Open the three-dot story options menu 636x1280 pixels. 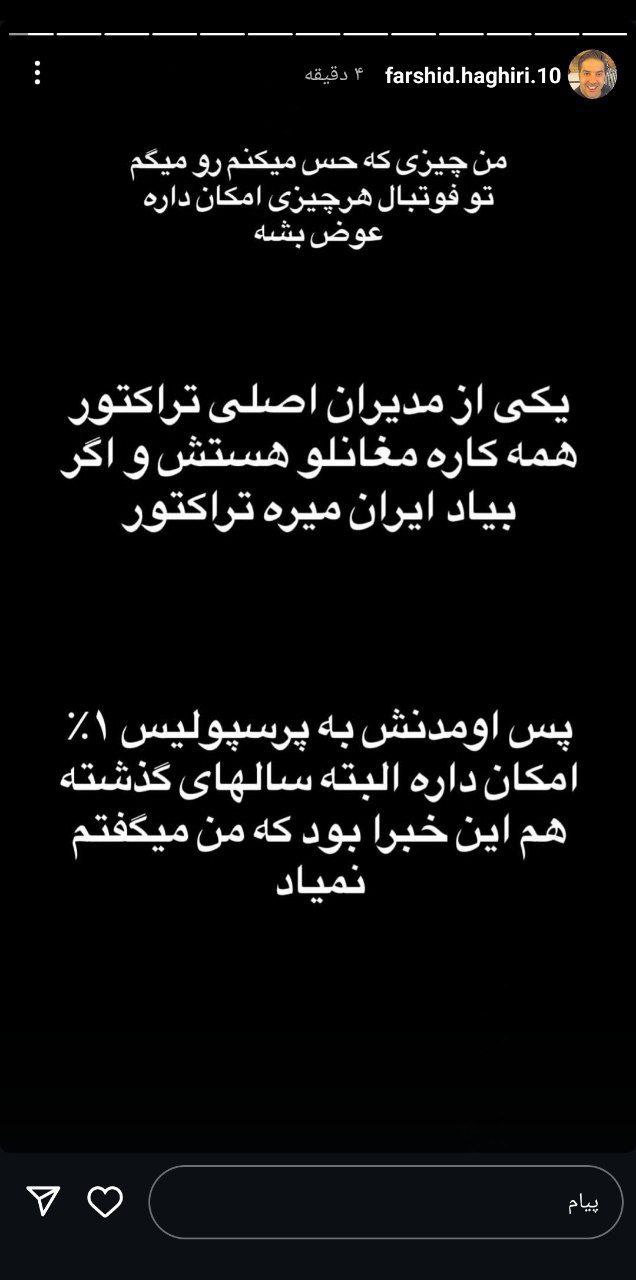click(37, 73)
